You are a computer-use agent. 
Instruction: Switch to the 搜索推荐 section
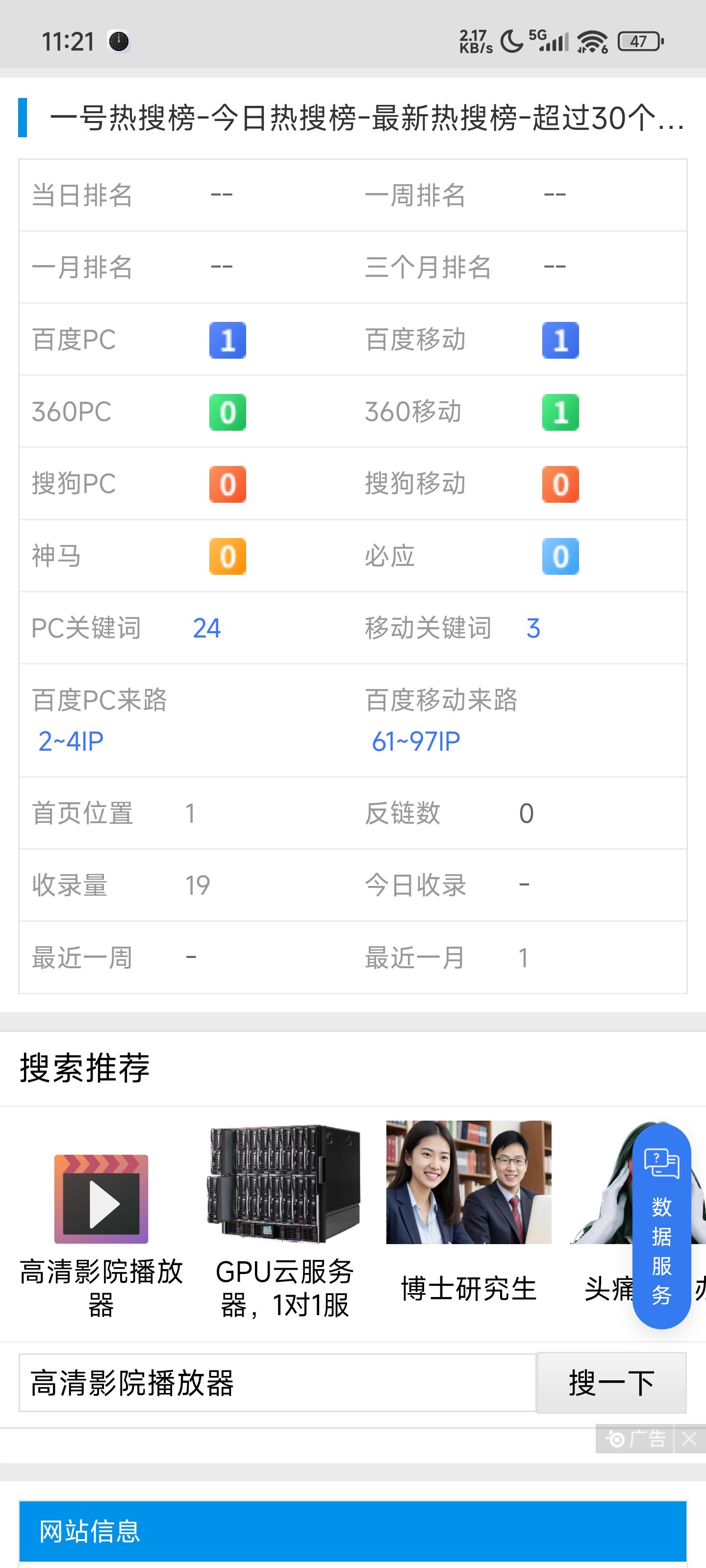click(85, 1067)
